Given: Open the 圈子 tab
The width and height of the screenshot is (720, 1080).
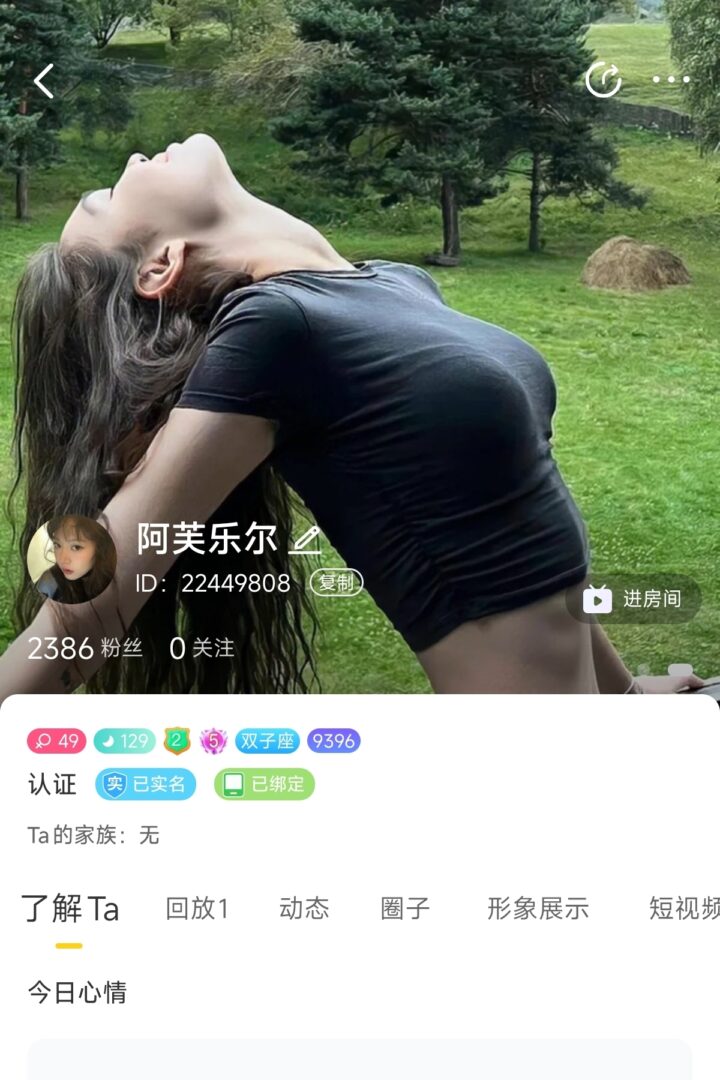Looking at the screenshot, I should (x=405, y=908).
